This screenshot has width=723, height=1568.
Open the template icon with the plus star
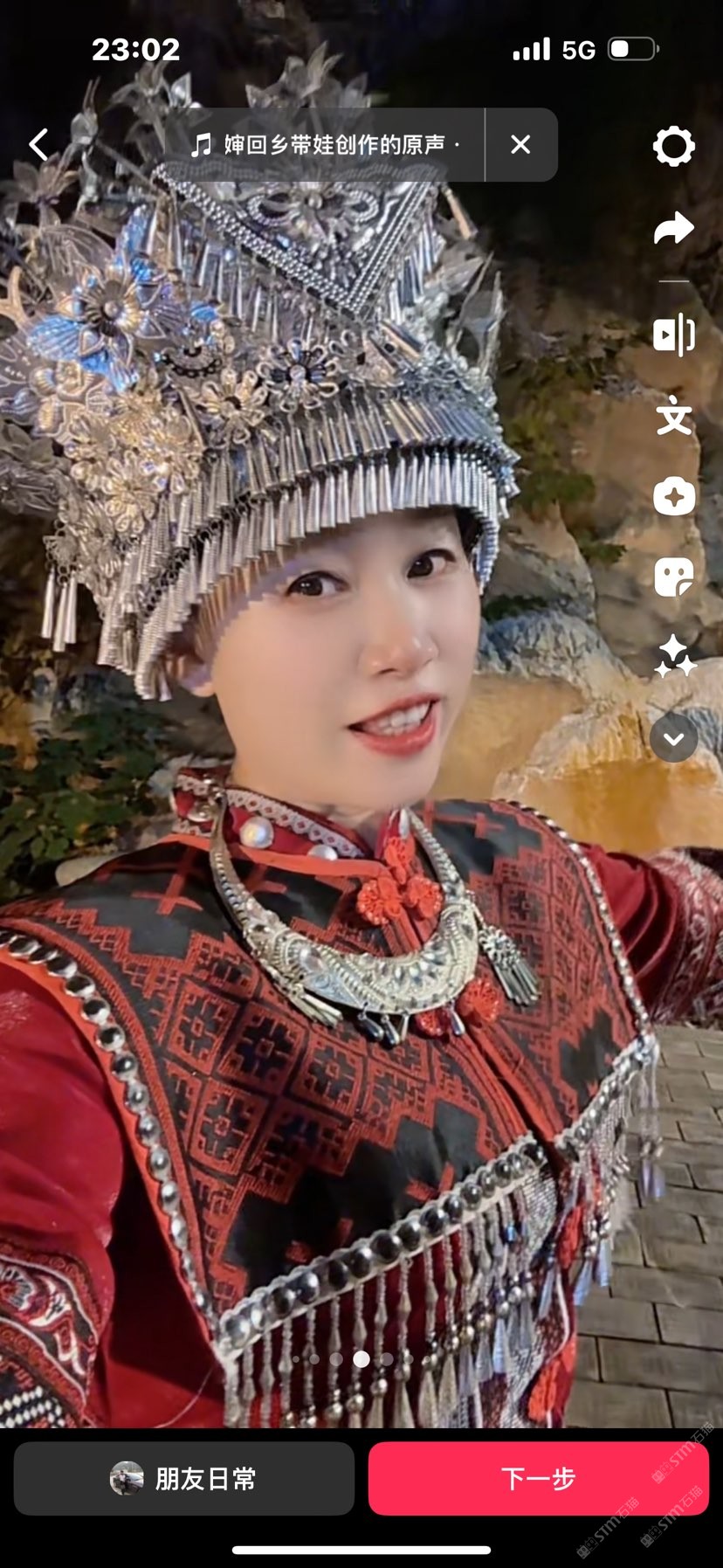pyautogui.click(x=673, y=497)
